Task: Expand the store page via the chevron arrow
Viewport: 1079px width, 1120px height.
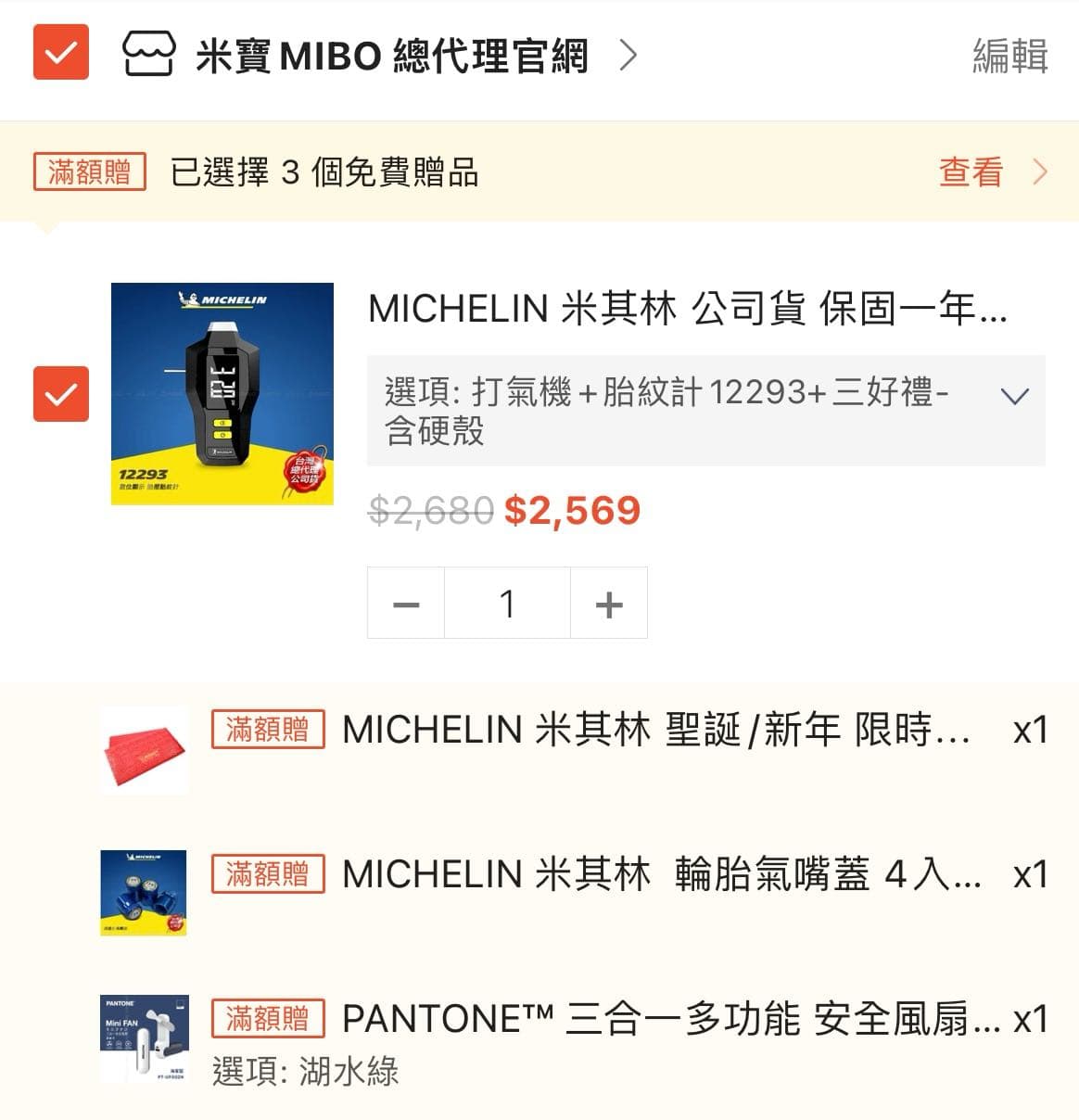Action: pos(629,57)
